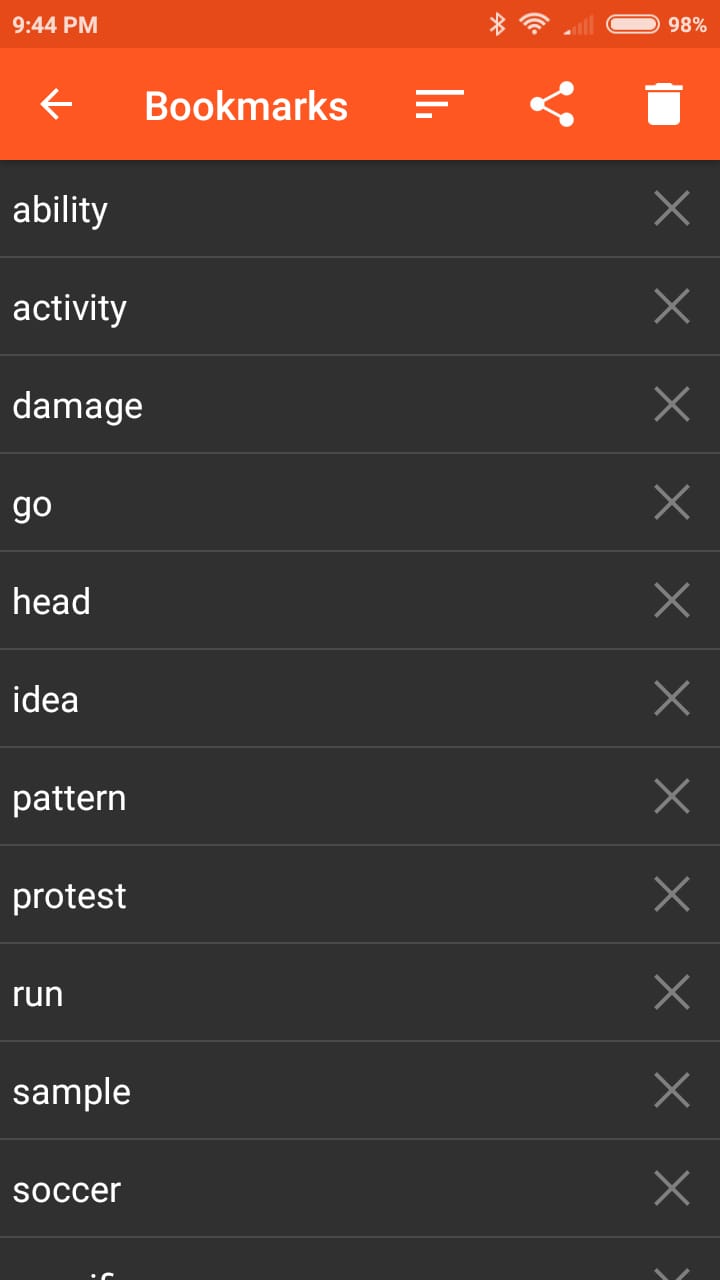Screen dimensions: 720x1280
Task: Remove 'damage' with its X icon
Action: [x=670, y=404]
